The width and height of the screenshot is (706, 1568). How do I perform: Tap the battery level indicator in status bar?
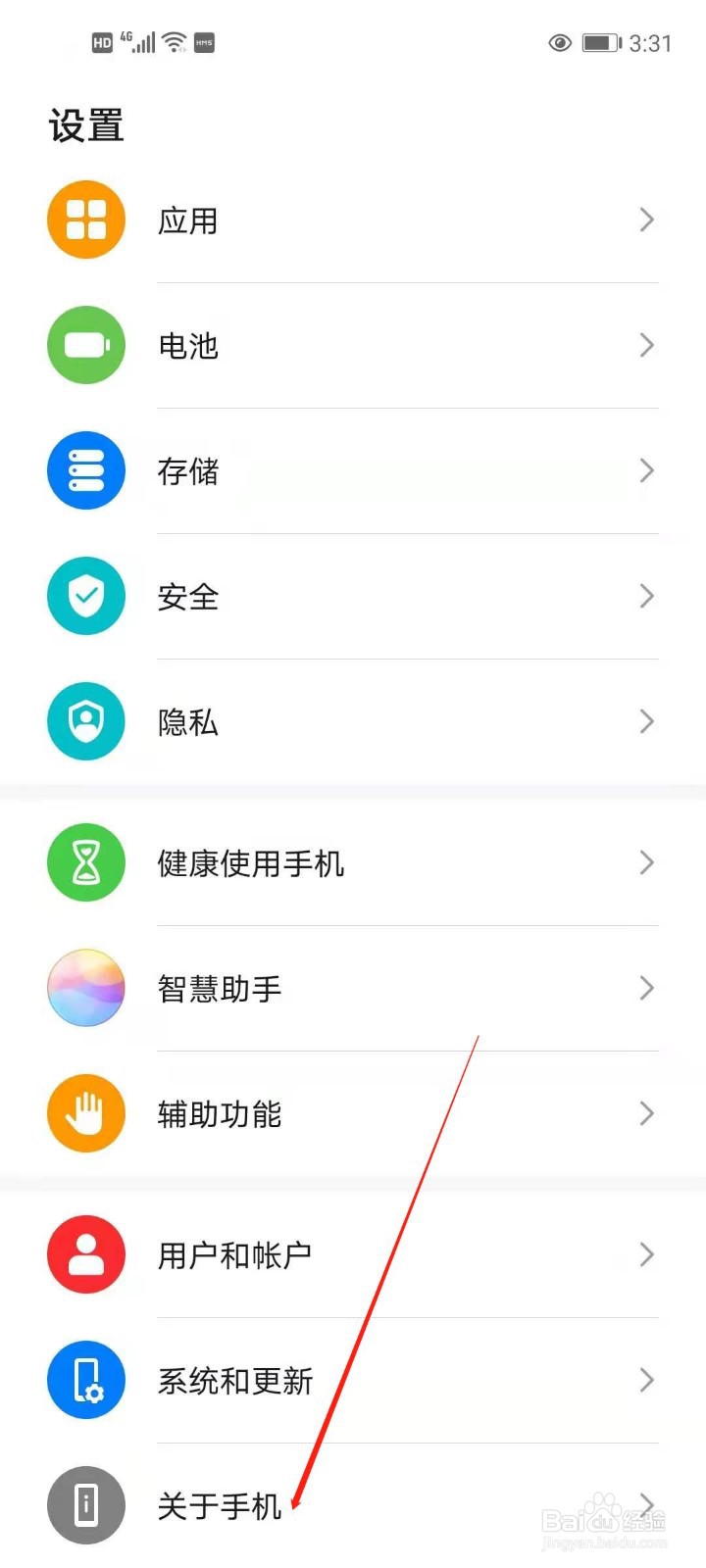pos(599,42)
